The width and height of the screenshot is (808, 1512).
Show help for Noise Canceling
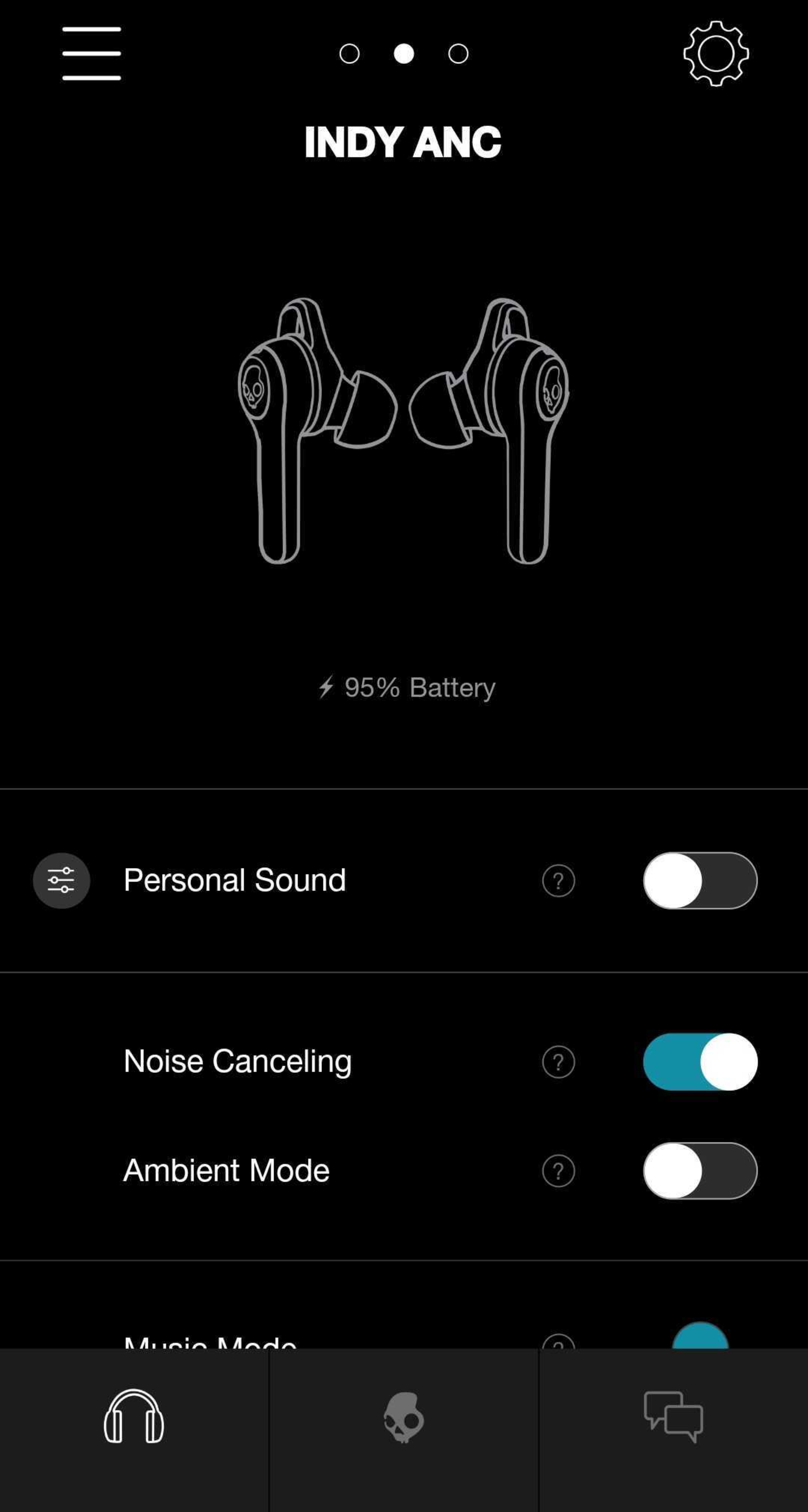click(x=558, y=1061)
